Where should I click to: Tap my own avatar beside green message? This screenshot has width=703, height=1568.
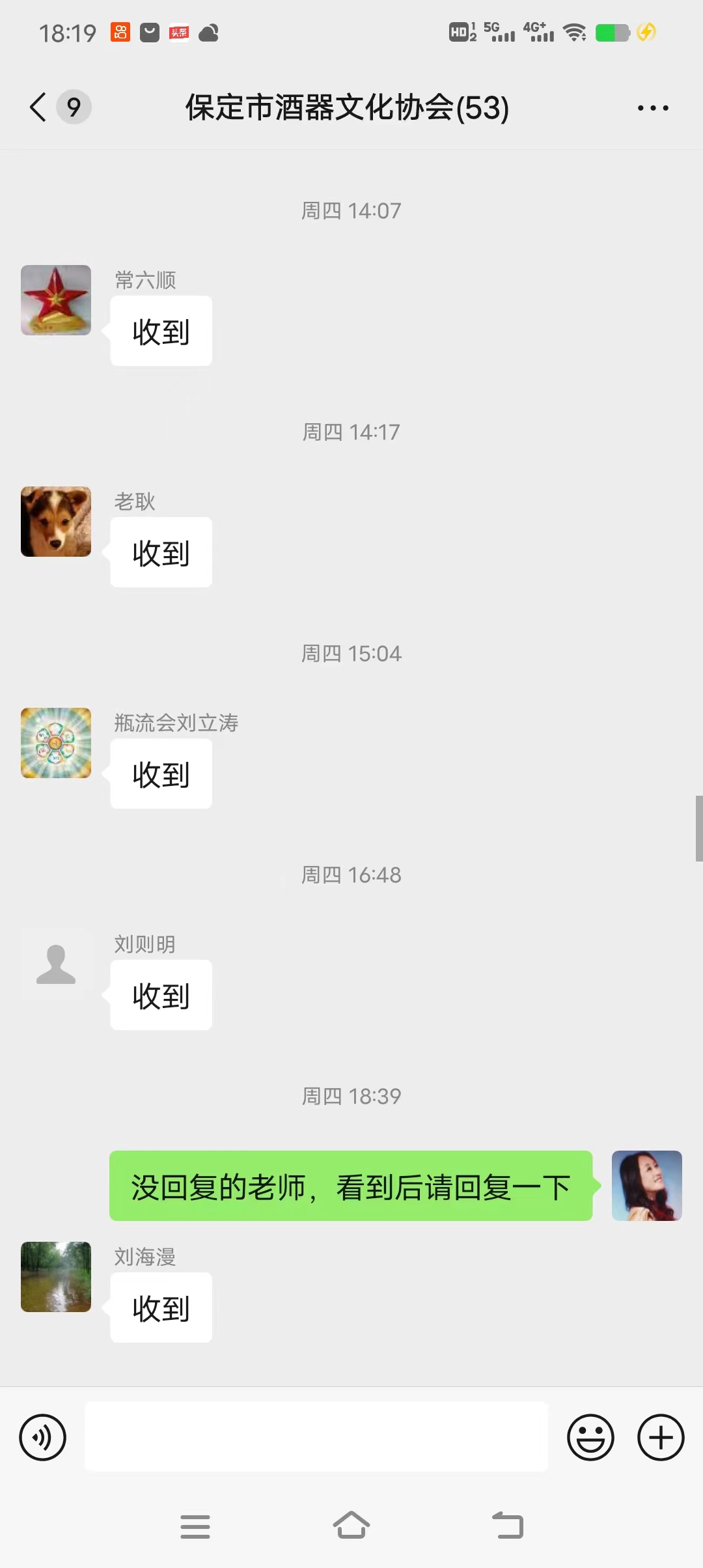click(646, 1186)
